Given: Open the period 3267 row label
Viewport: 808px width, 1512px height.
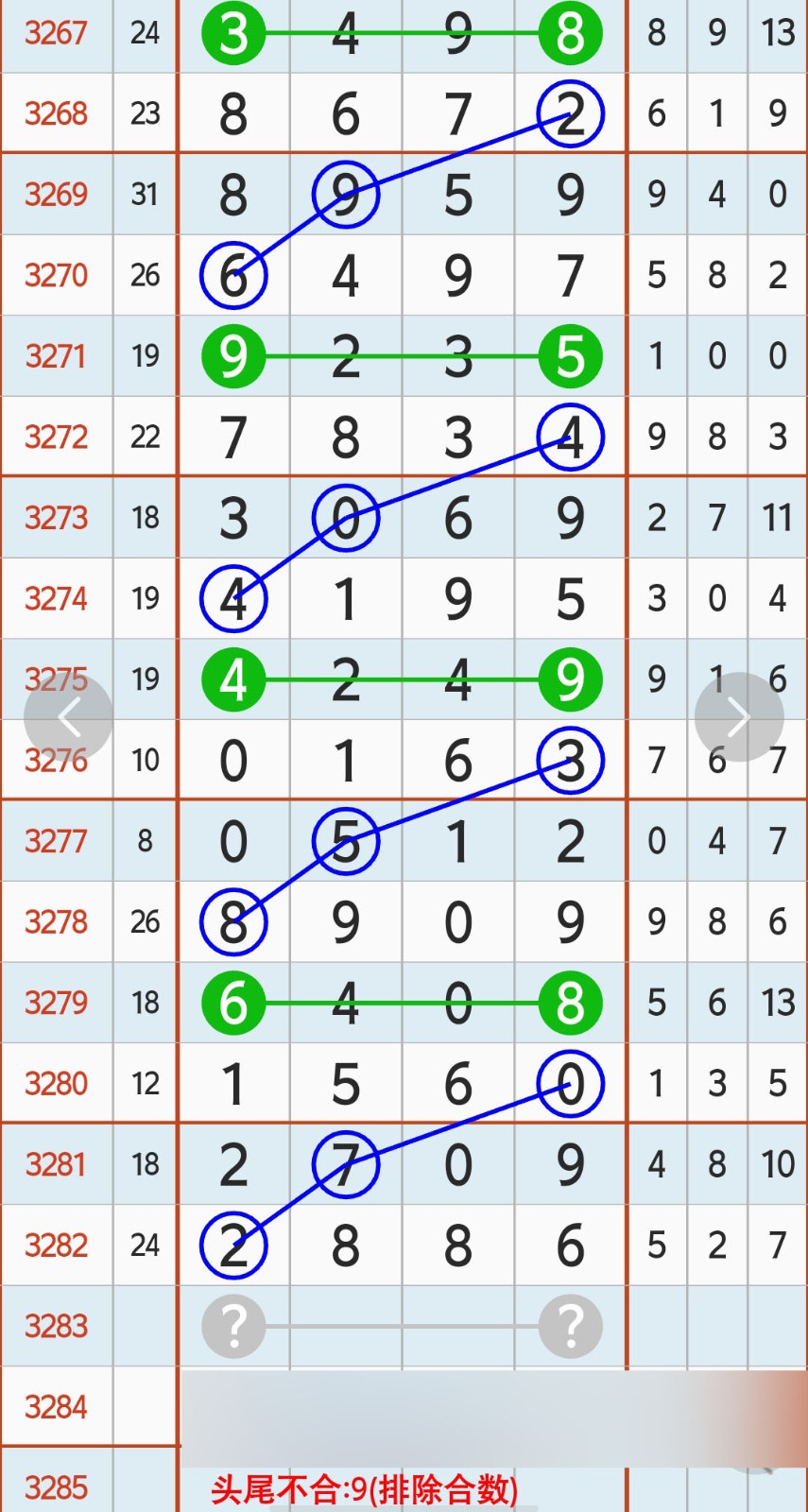Looking at the screenshot, I should (x=56, y=33).
